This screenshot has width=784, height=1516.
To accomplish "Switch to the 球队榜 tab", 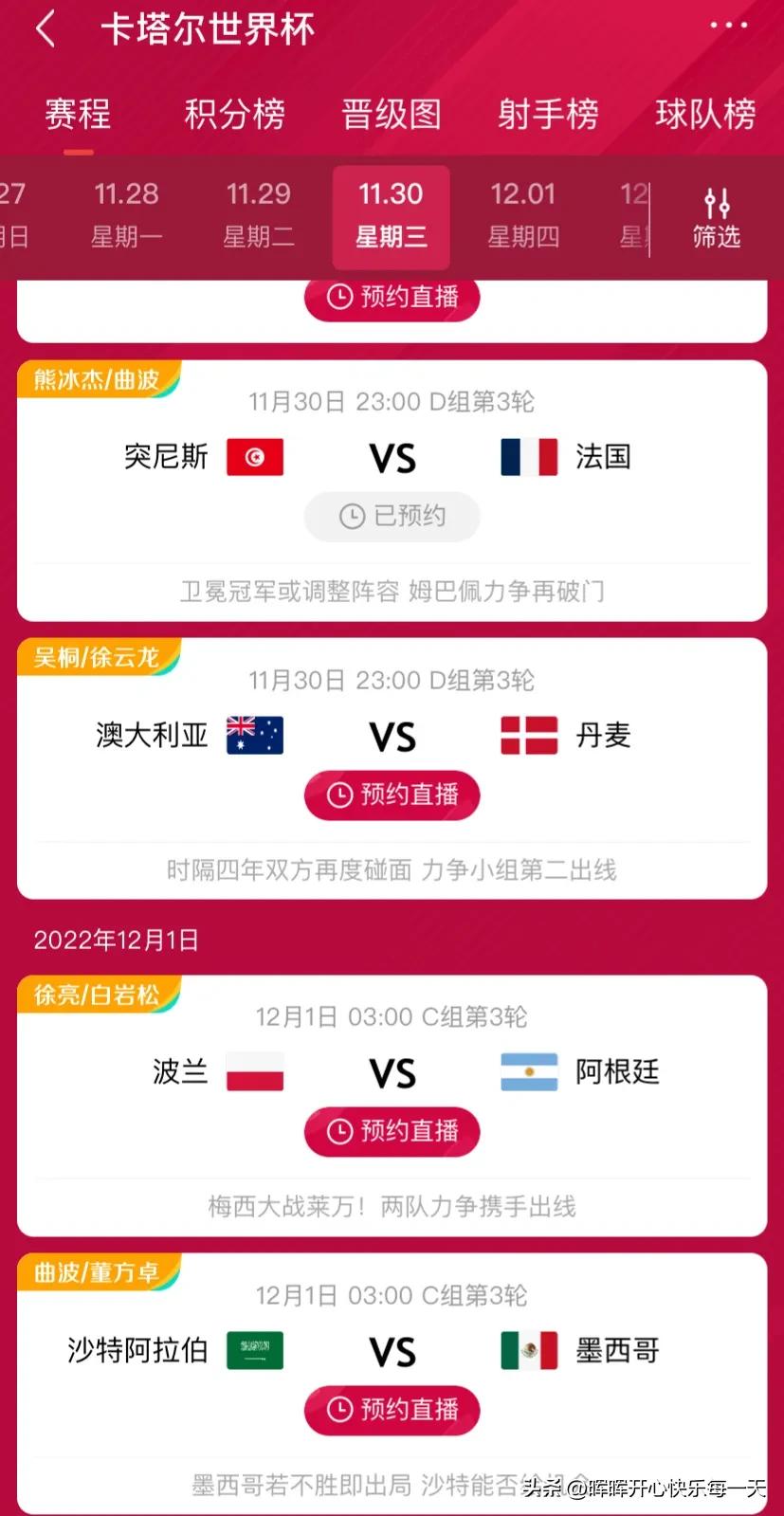I will (704, 115).
